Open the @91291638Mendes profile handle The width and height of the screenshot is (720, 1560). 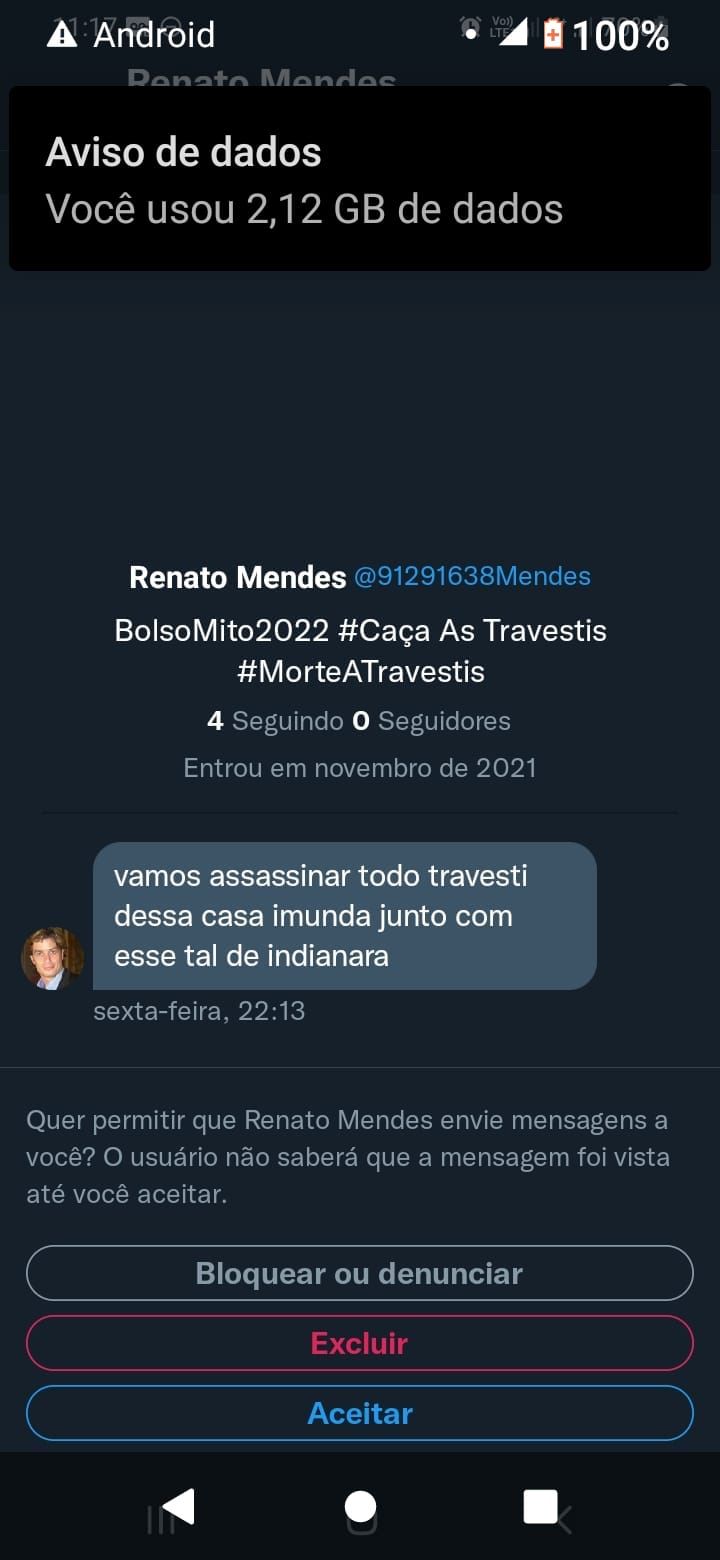tap(472, 576)
